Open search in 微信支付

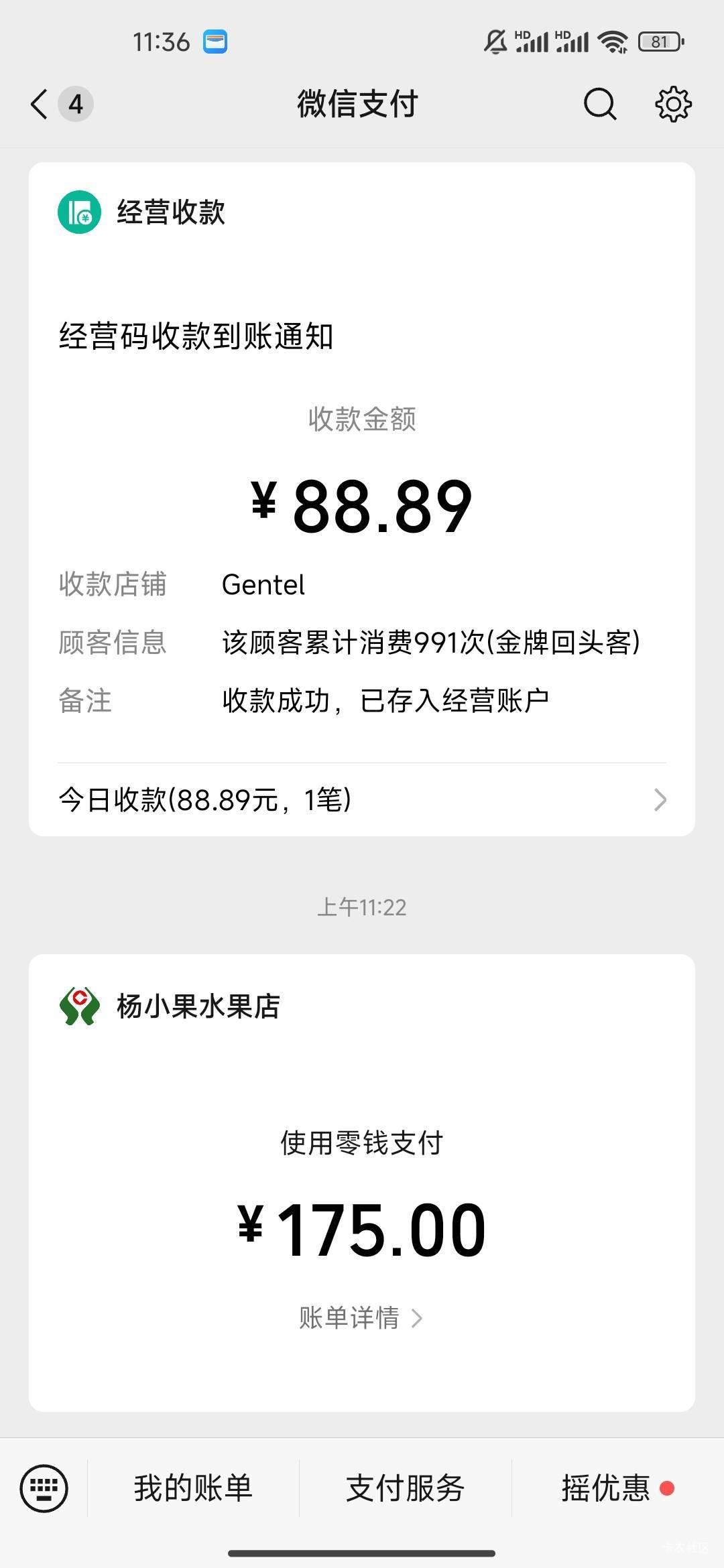point(599,105)
